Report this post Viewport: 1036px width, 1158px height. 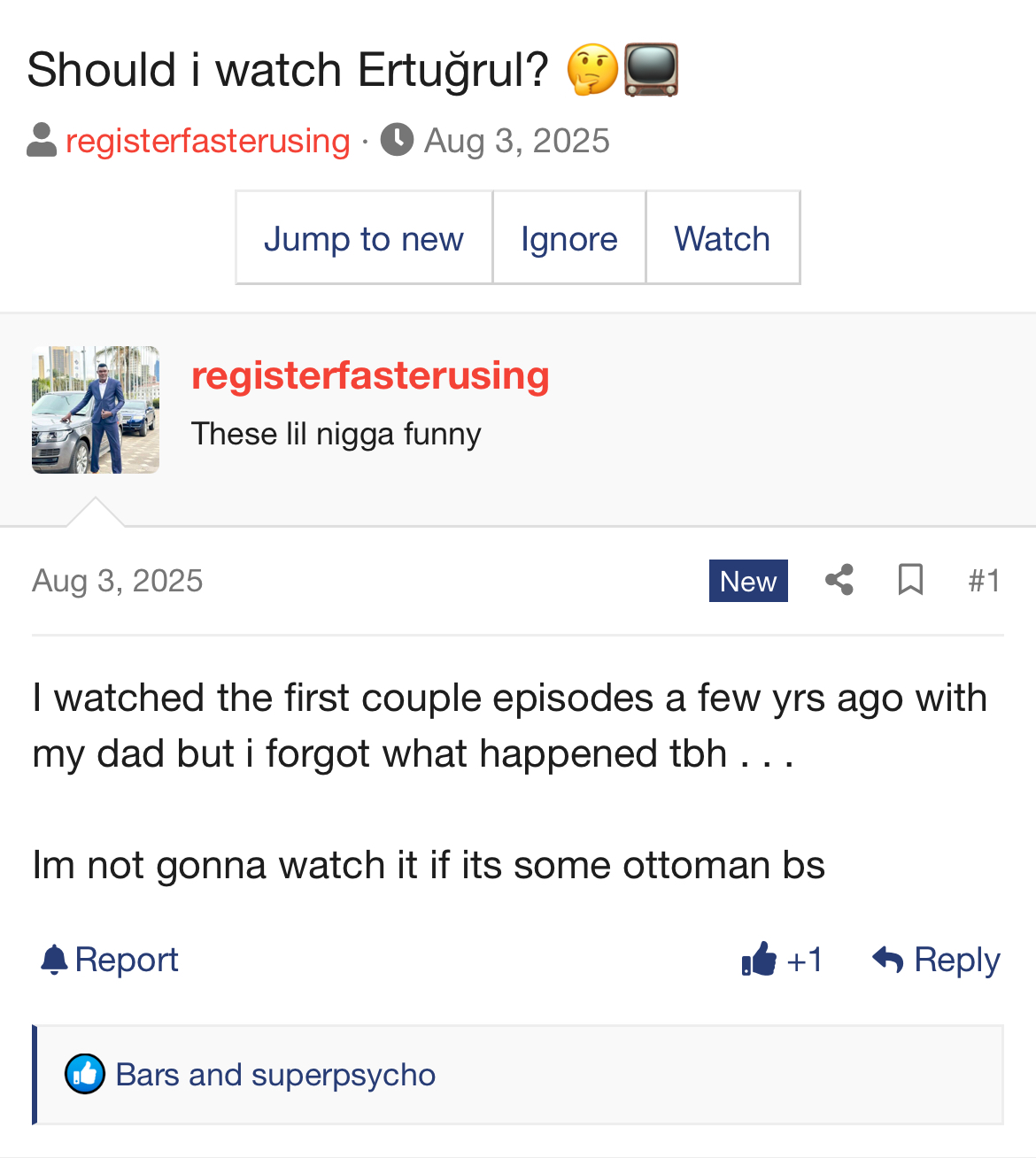click(111, 960)
